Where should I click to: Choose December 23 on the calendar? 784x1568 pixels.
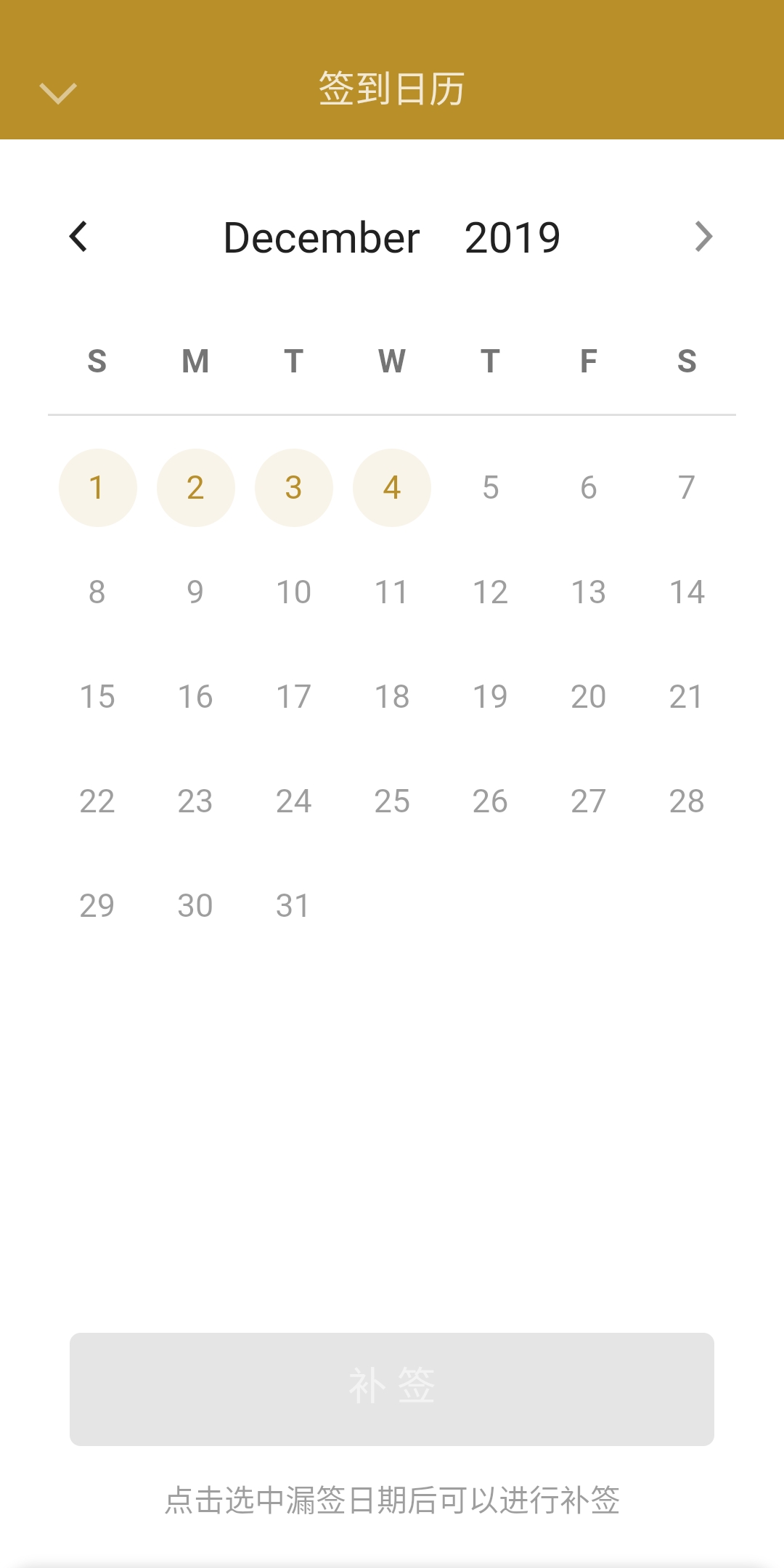(x=195, y=801)
